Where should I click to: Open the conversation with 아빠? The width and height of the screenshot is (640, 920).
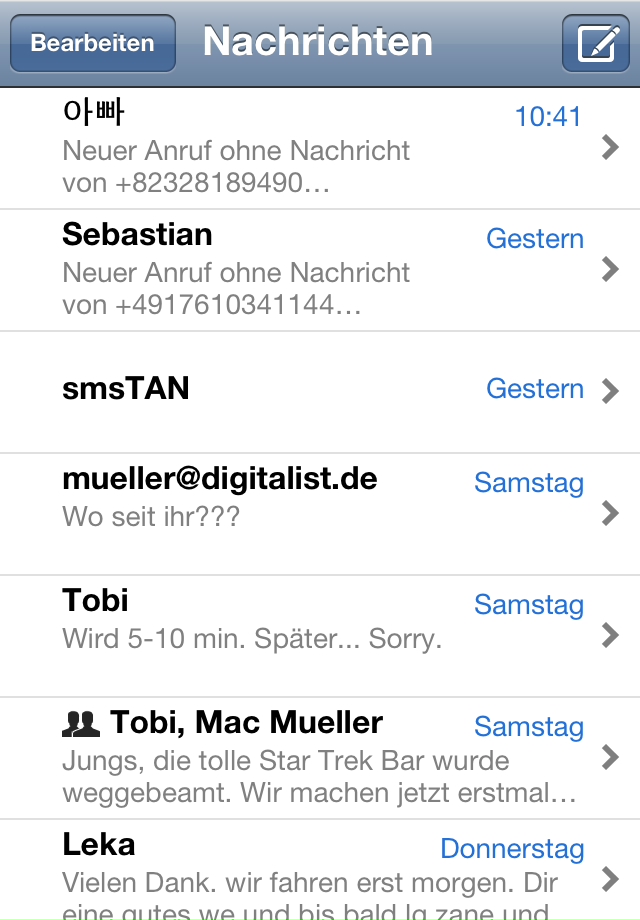pos(320,149)
